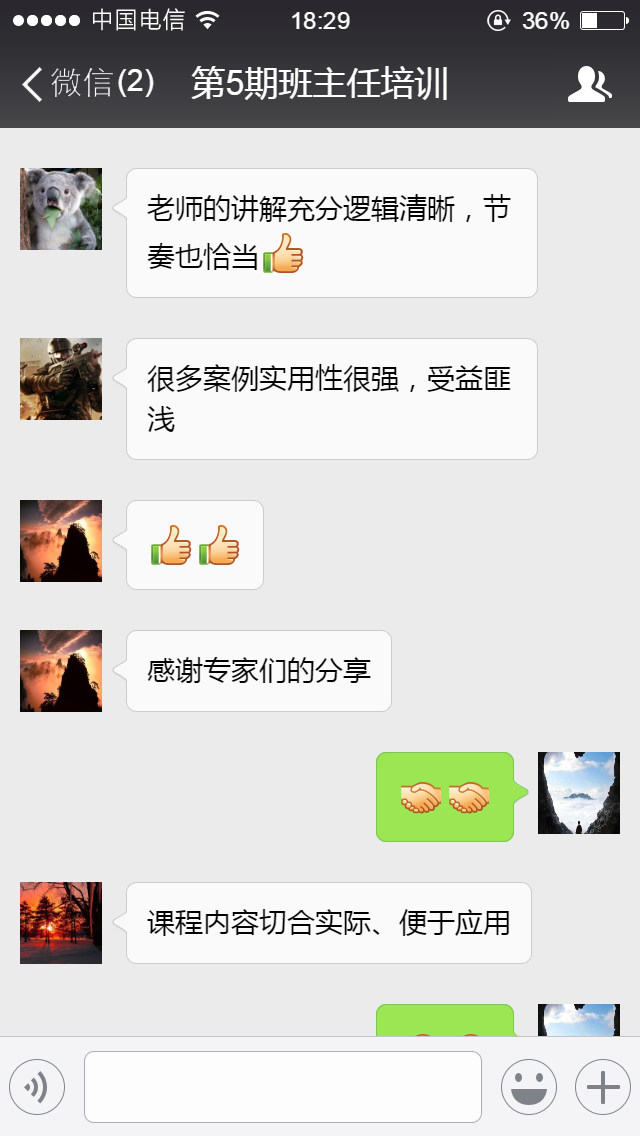Open the plus attachment menu
The image size is (640, 1136).
click(x=602, y=1086)
